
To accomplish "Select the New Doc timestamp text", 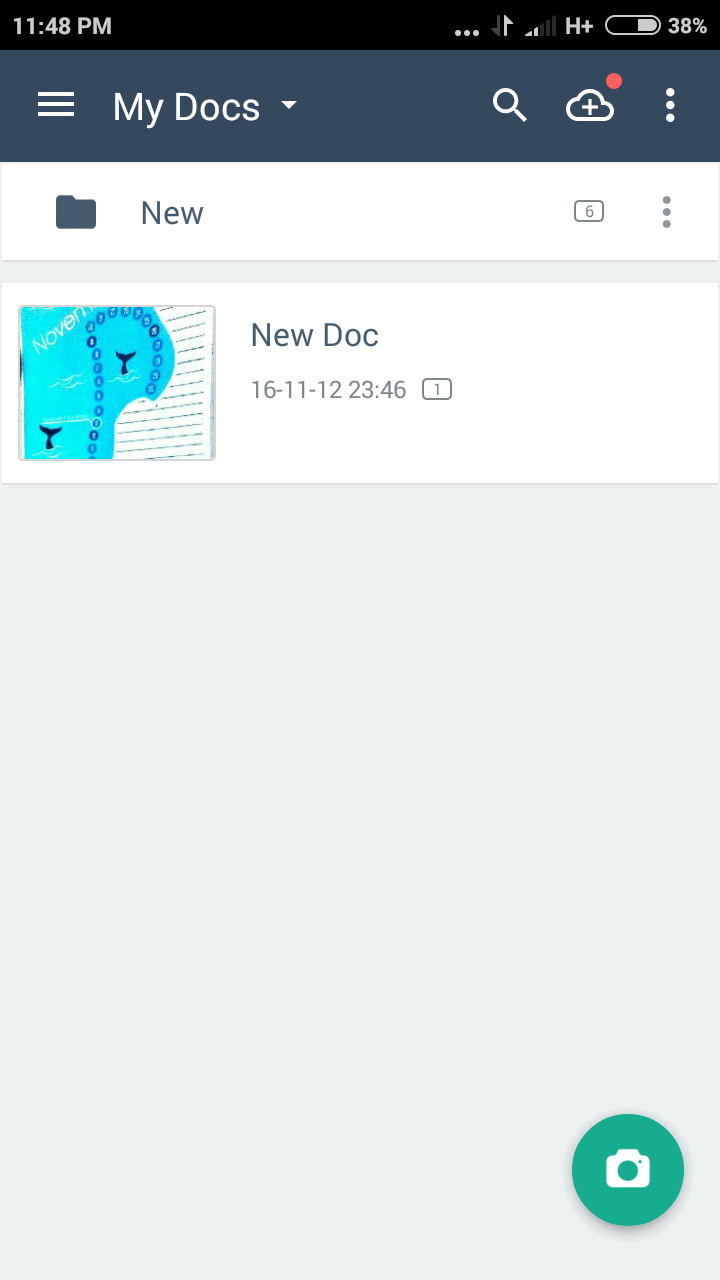I will (x=328, y=390).
